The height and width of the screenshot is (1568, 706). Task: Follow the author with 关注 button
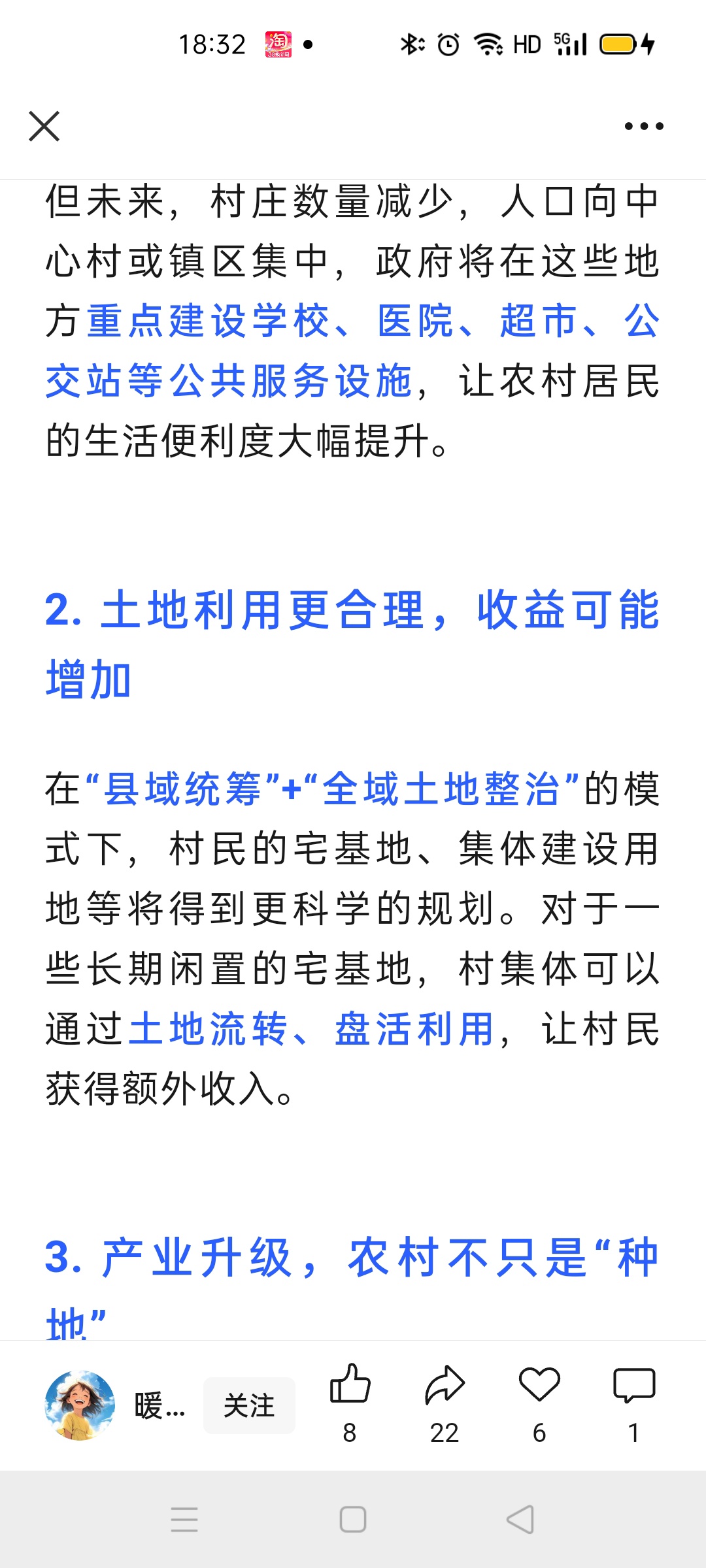click(x=249, y=1405)
